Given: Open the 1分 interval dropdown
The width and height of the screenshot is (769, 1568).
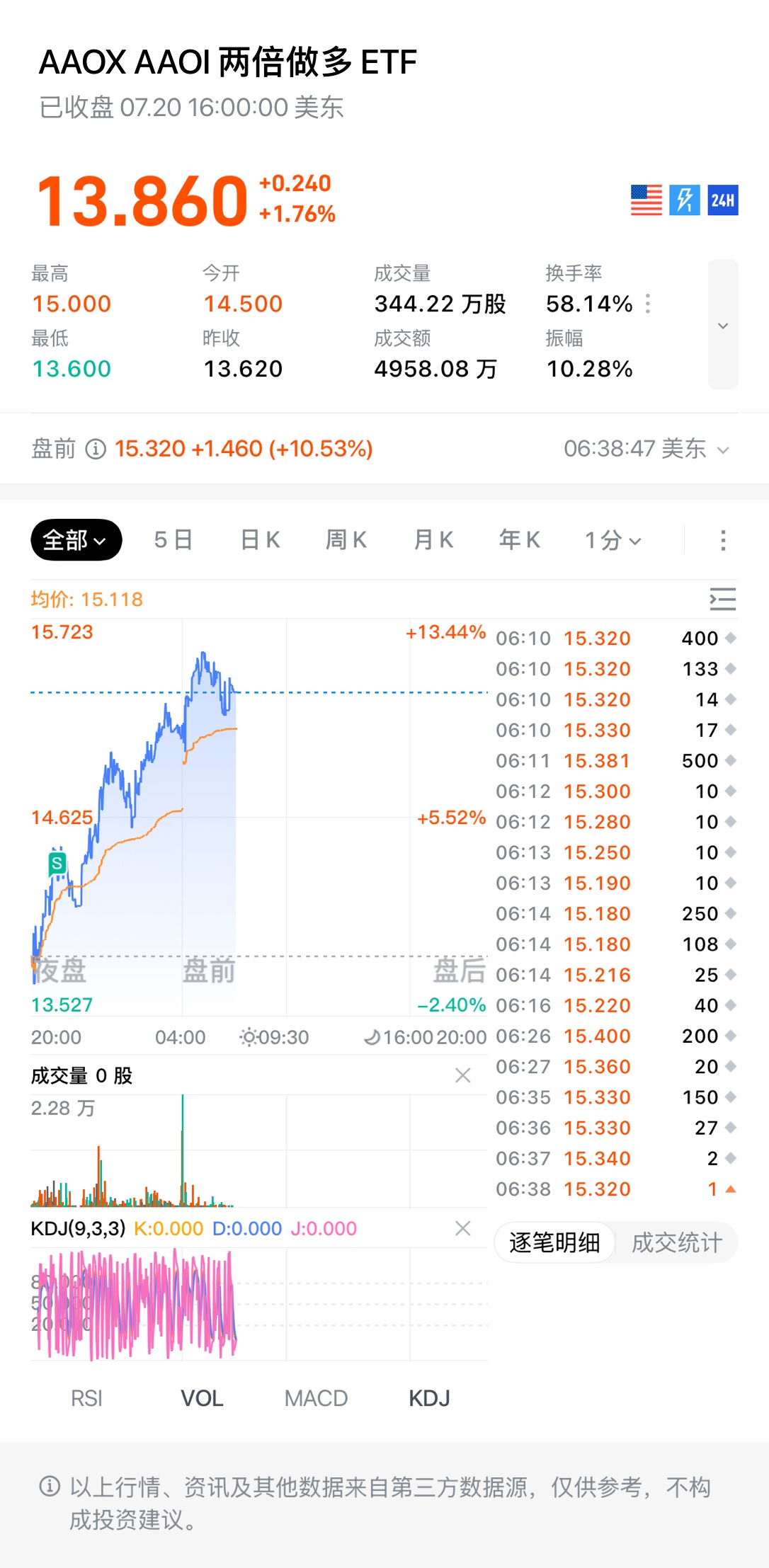Looking at the screenshot, I should tap(613, 541).
